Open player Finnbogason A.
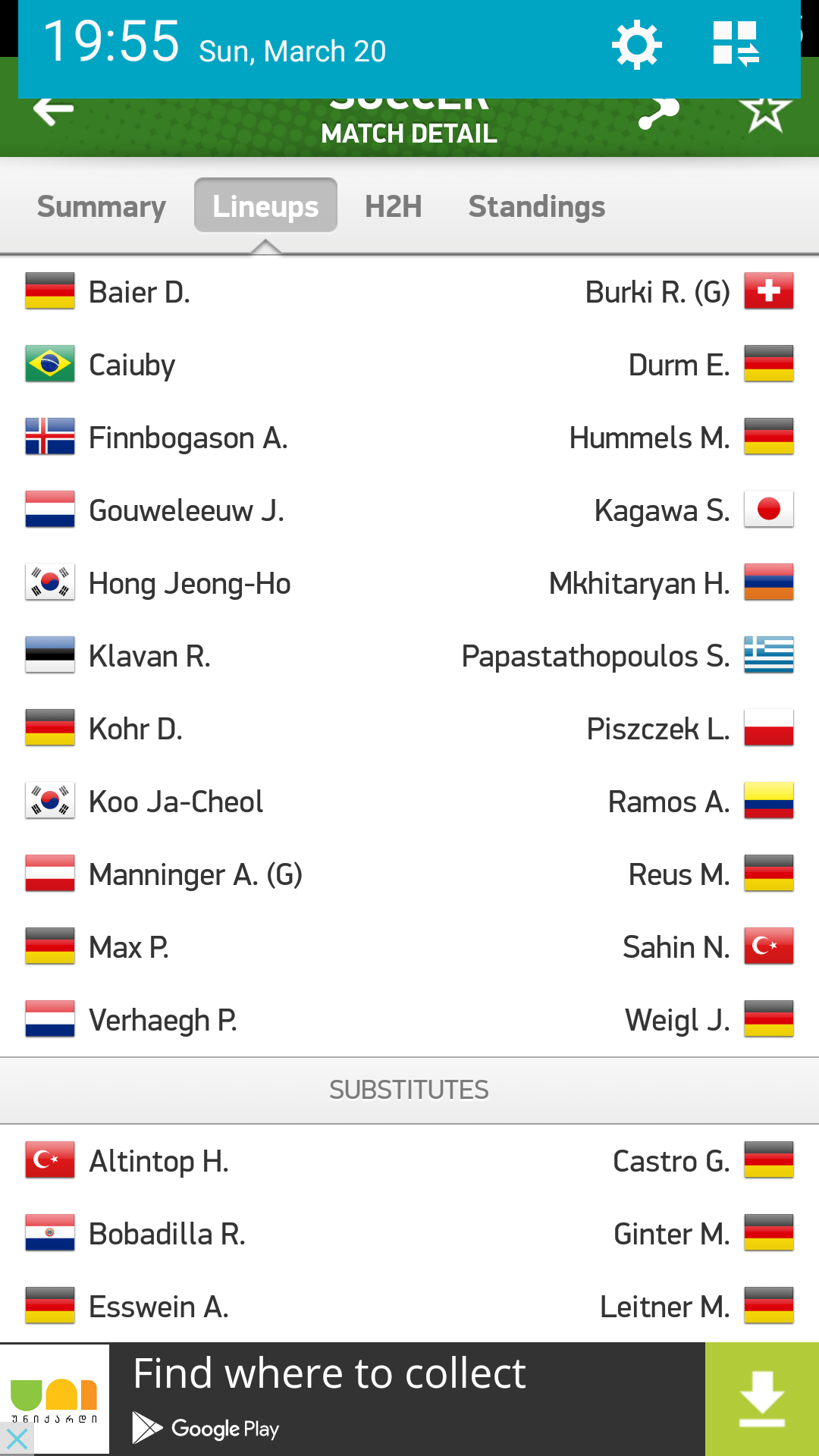The image size is (819, 1456). point(188,438)
